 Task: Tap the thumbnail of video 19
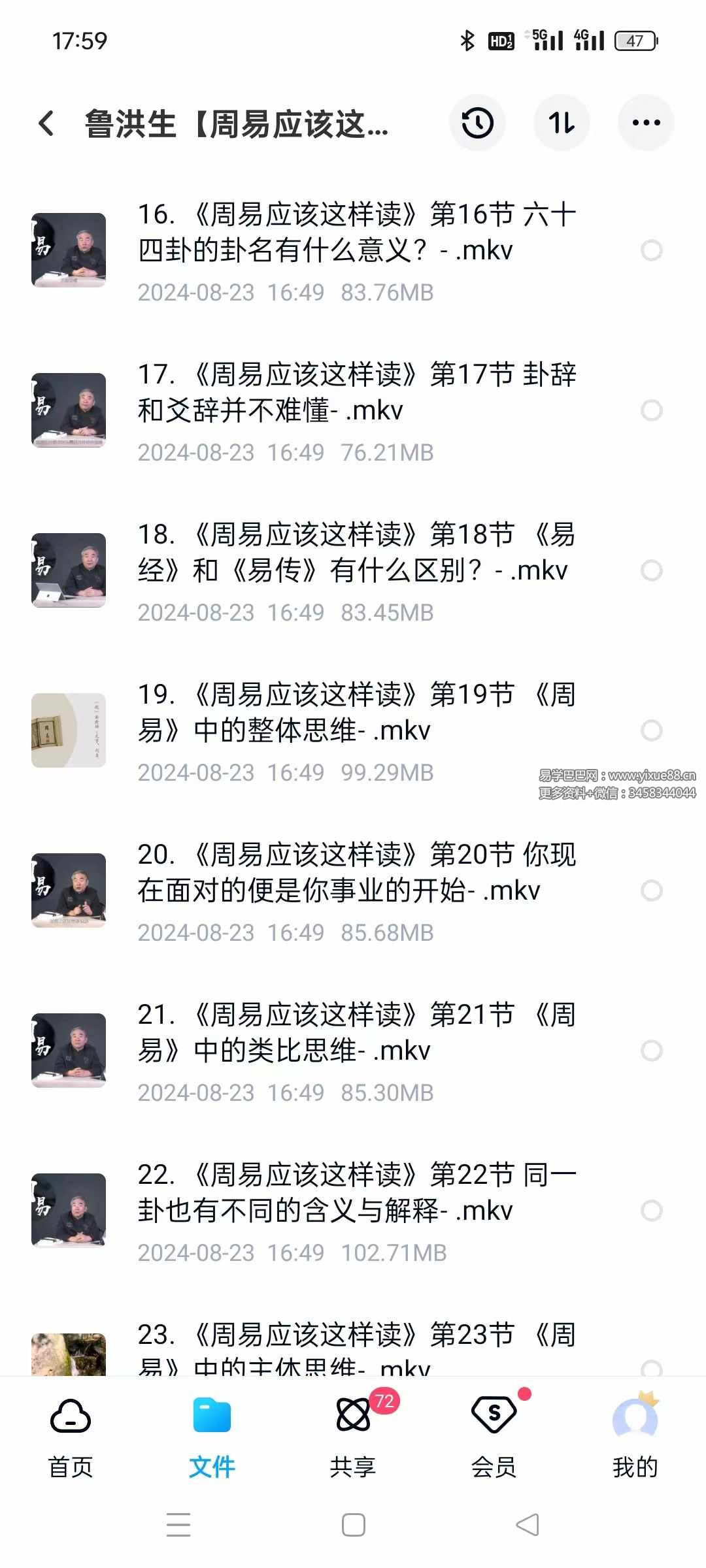pyautogui.click(x=68, y=731)
